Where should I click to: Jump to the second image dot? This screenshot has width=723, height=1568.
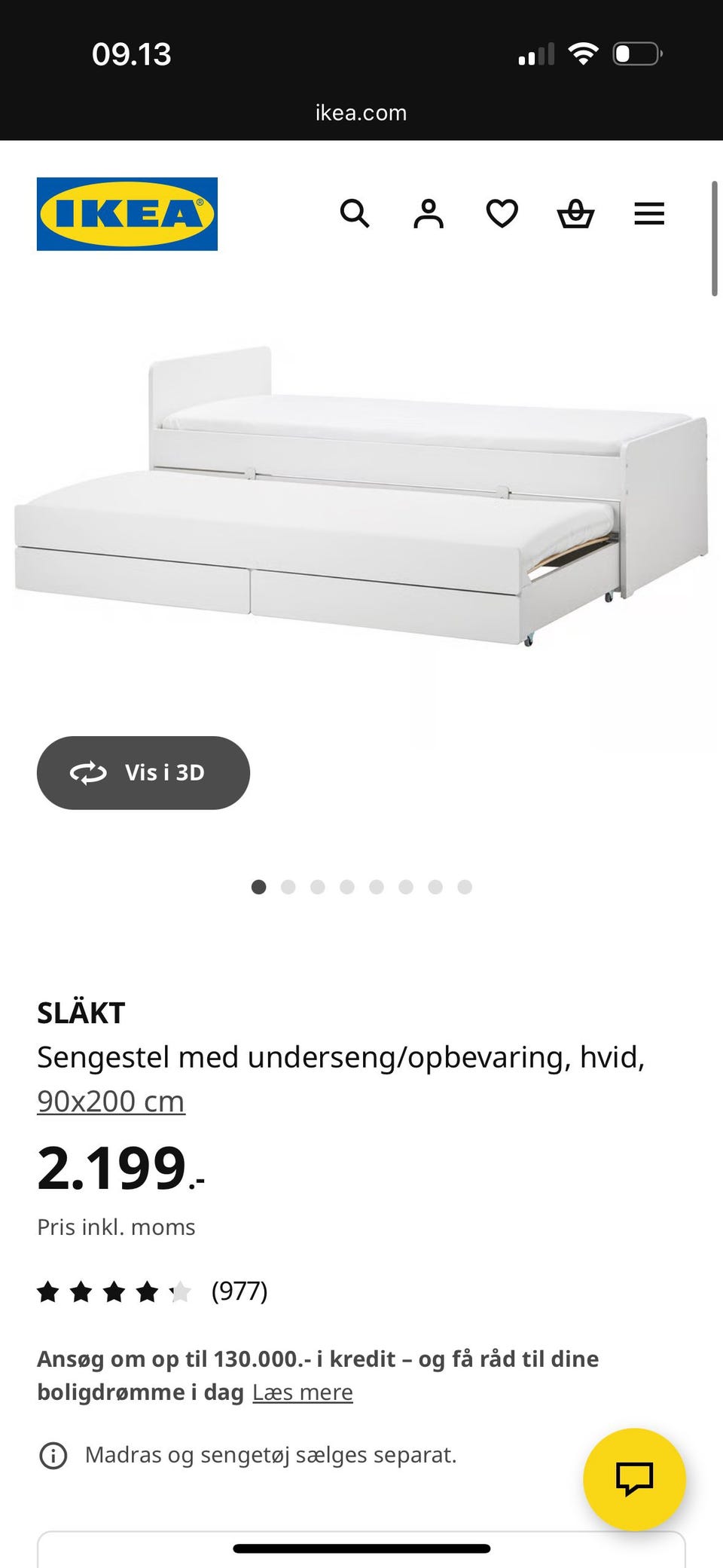tap(288, 887)
